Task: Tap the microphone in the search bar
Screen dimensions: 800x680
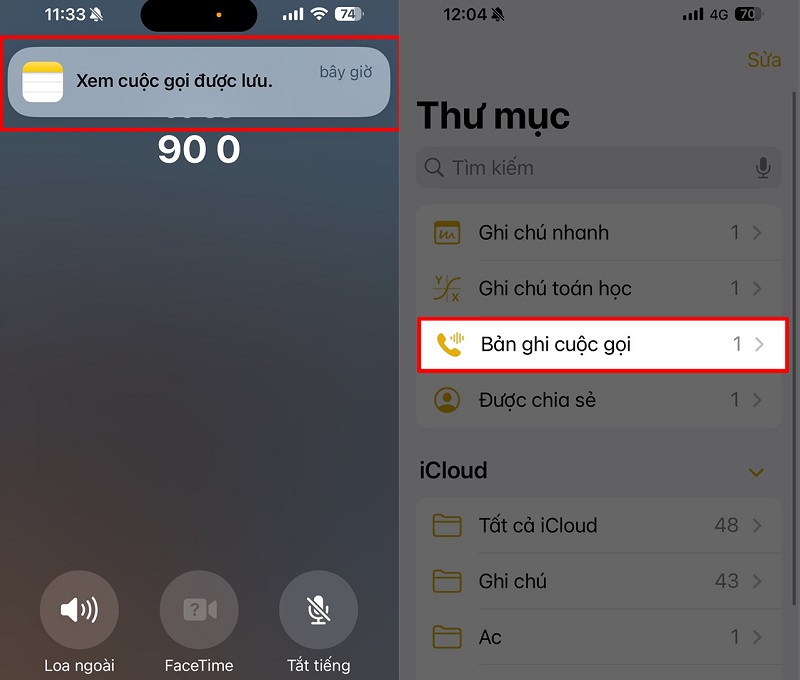Action: [x=763, y=168]
